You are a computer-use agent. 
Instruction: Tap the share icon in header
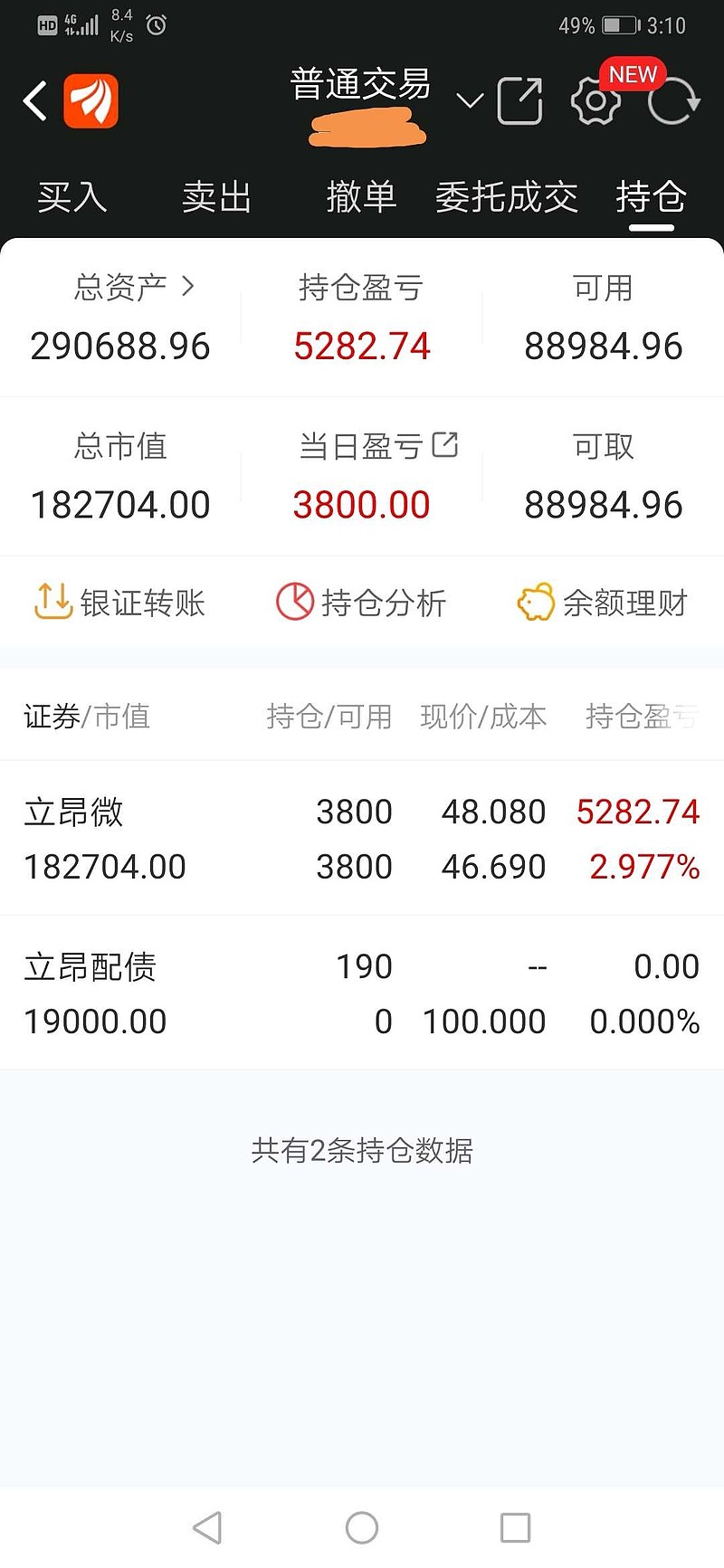click(520, 100)
